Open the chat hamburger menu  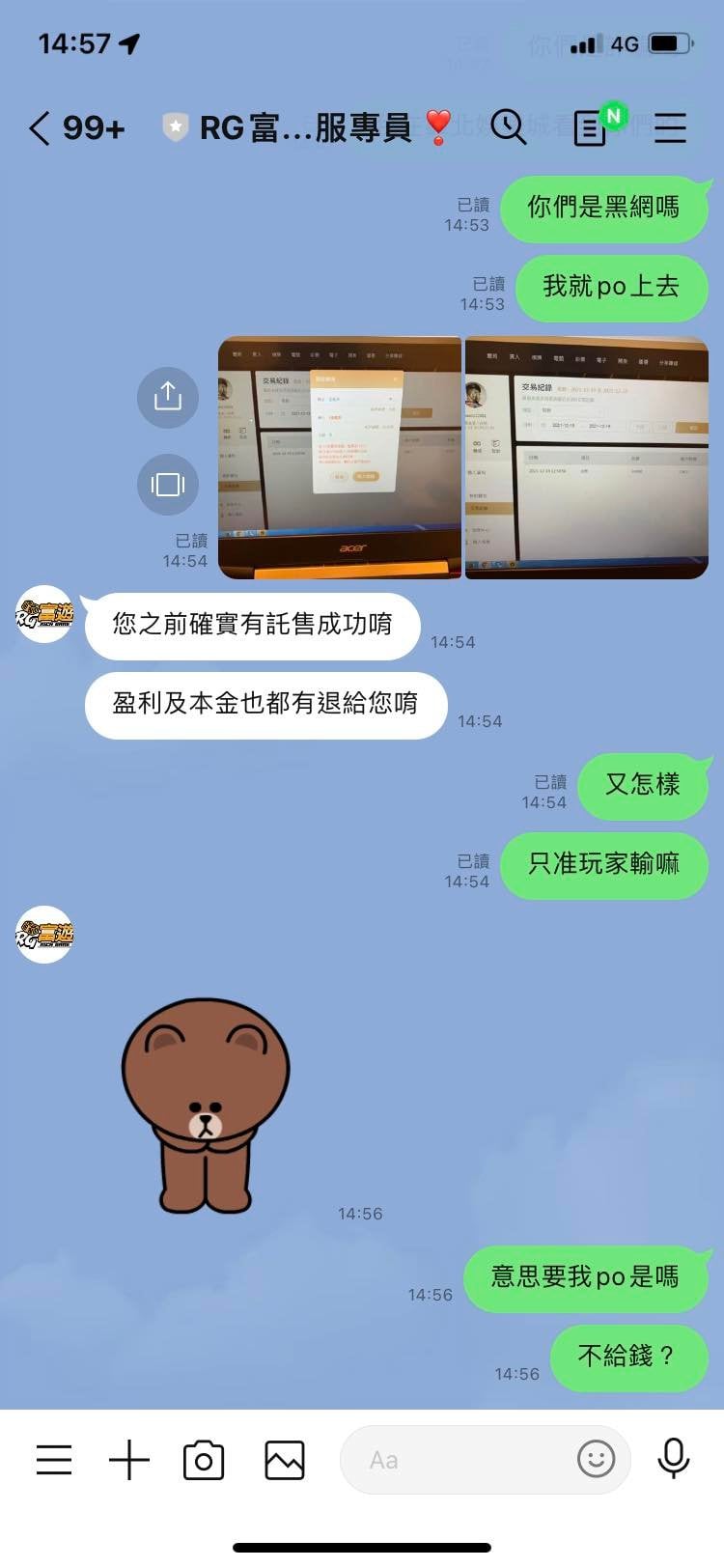coord(670,127)
